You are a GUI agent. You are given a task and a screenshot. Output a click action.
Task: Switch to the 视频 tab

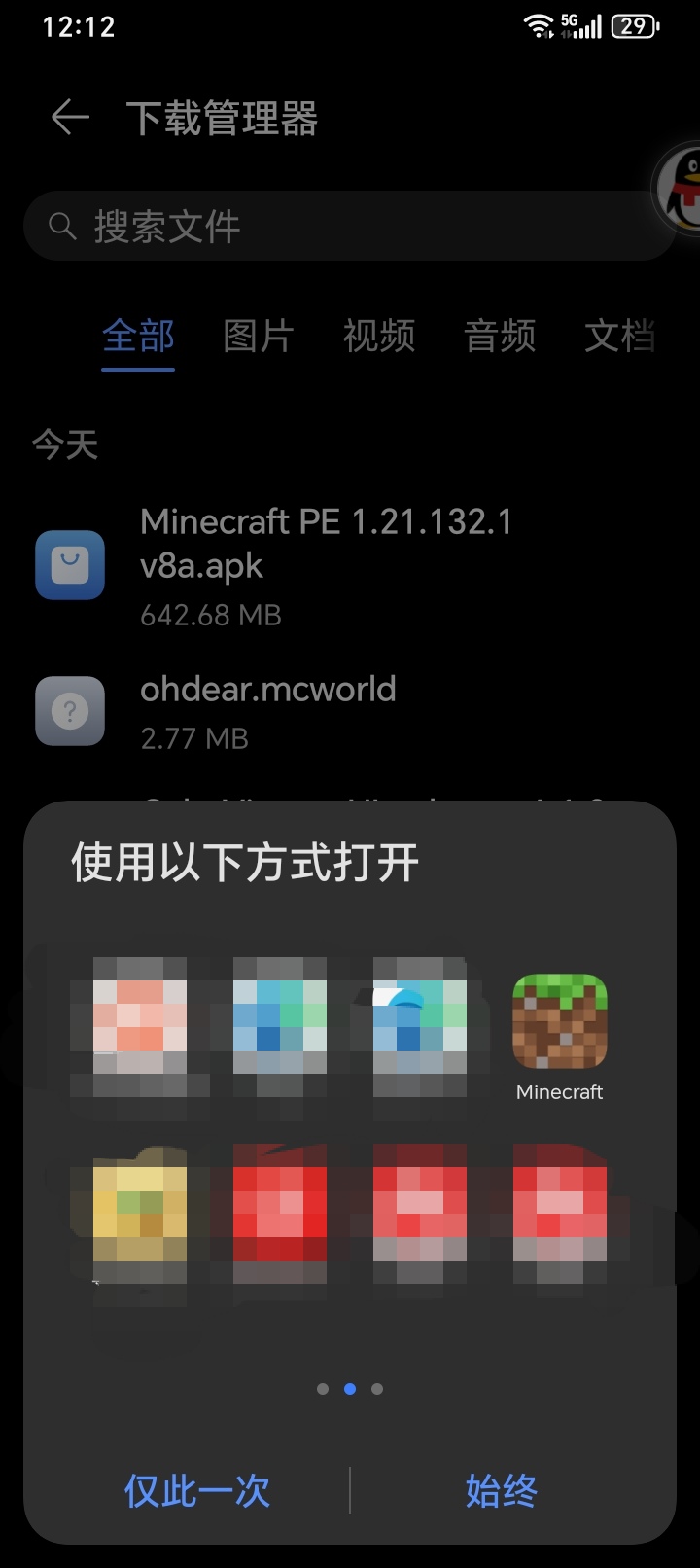379,336
